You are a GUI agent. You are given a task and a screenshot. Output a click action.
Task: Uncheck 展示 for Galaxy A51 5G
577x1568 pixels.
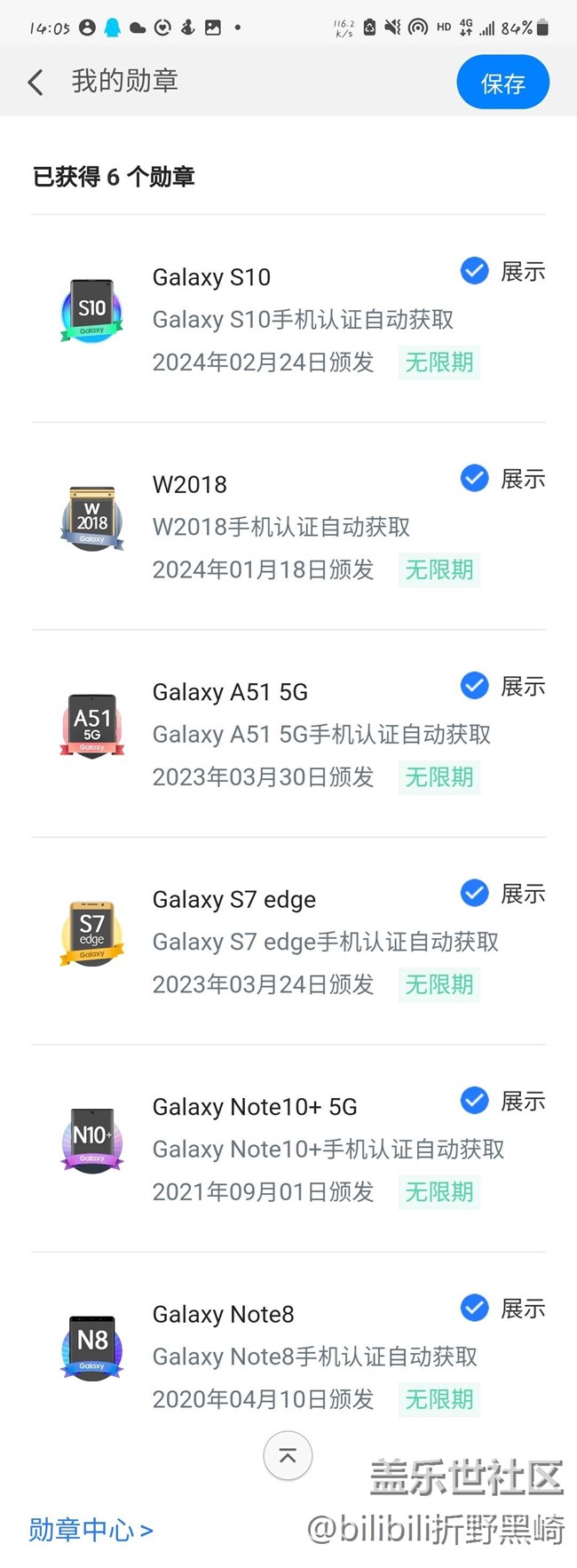pos(475,686)
